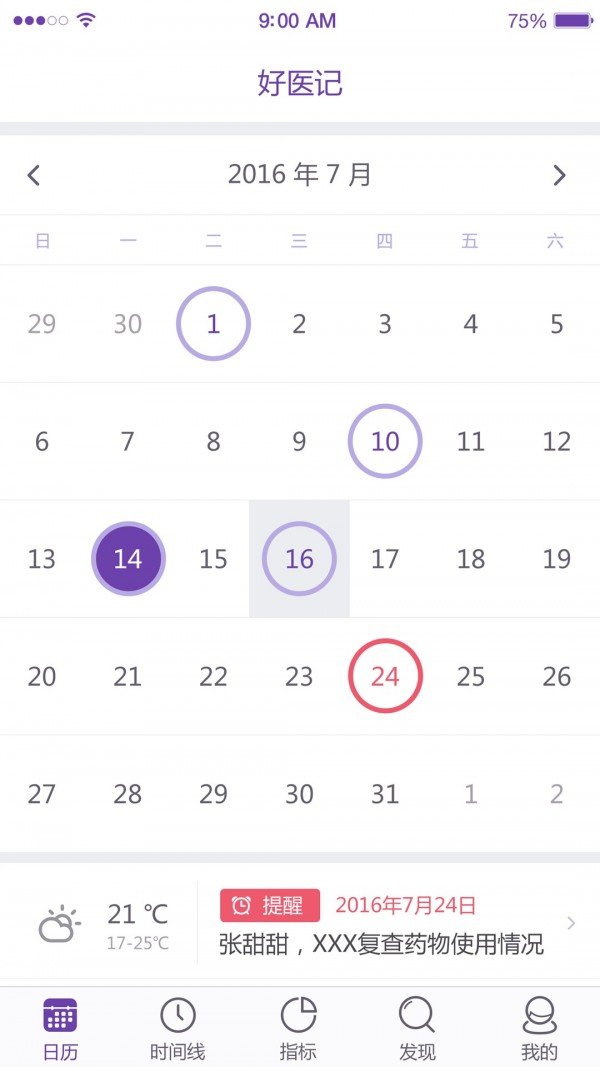Go to the next month
Viewport: 600px width, 1067px height.
[x=559, y=176]
